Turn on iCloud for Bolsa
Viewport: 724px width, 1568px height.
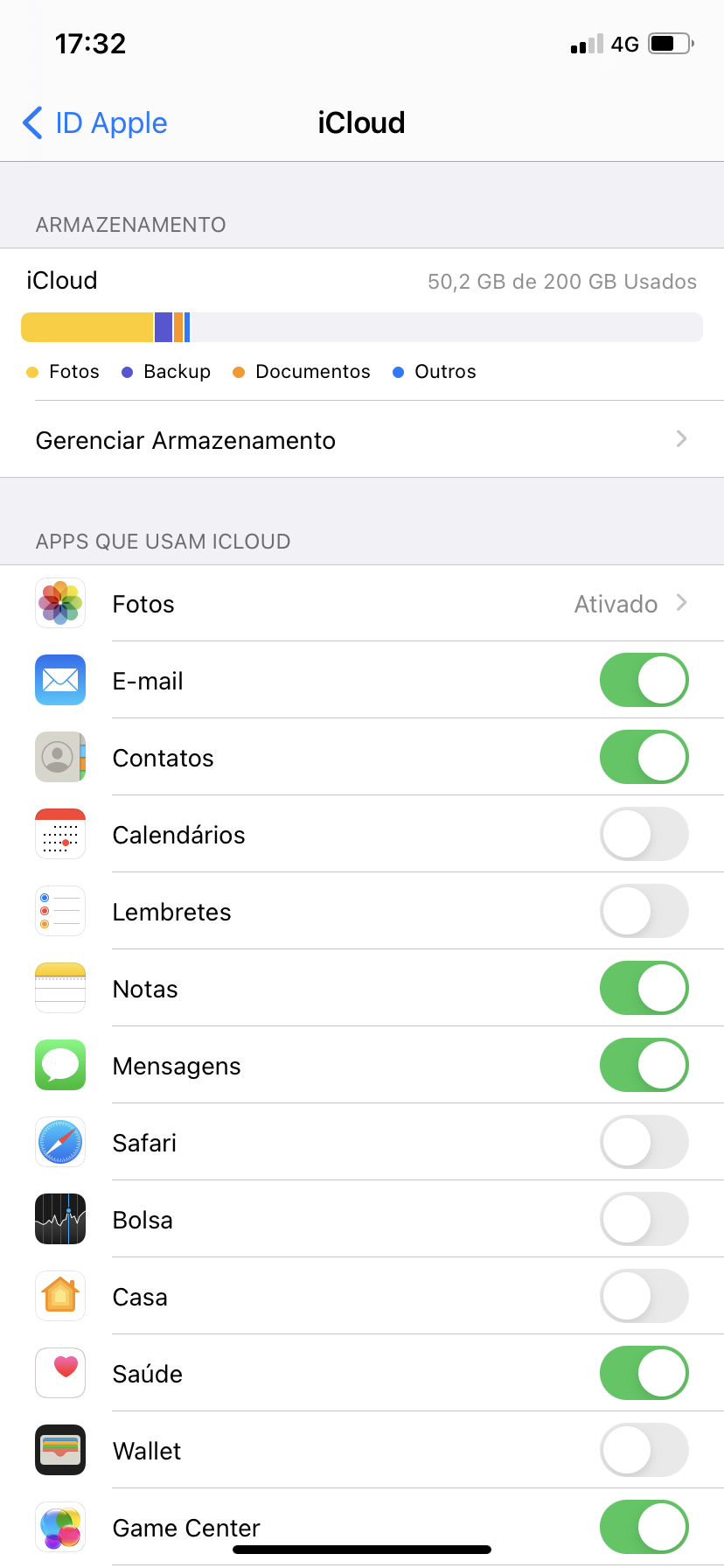[644, 1220]
